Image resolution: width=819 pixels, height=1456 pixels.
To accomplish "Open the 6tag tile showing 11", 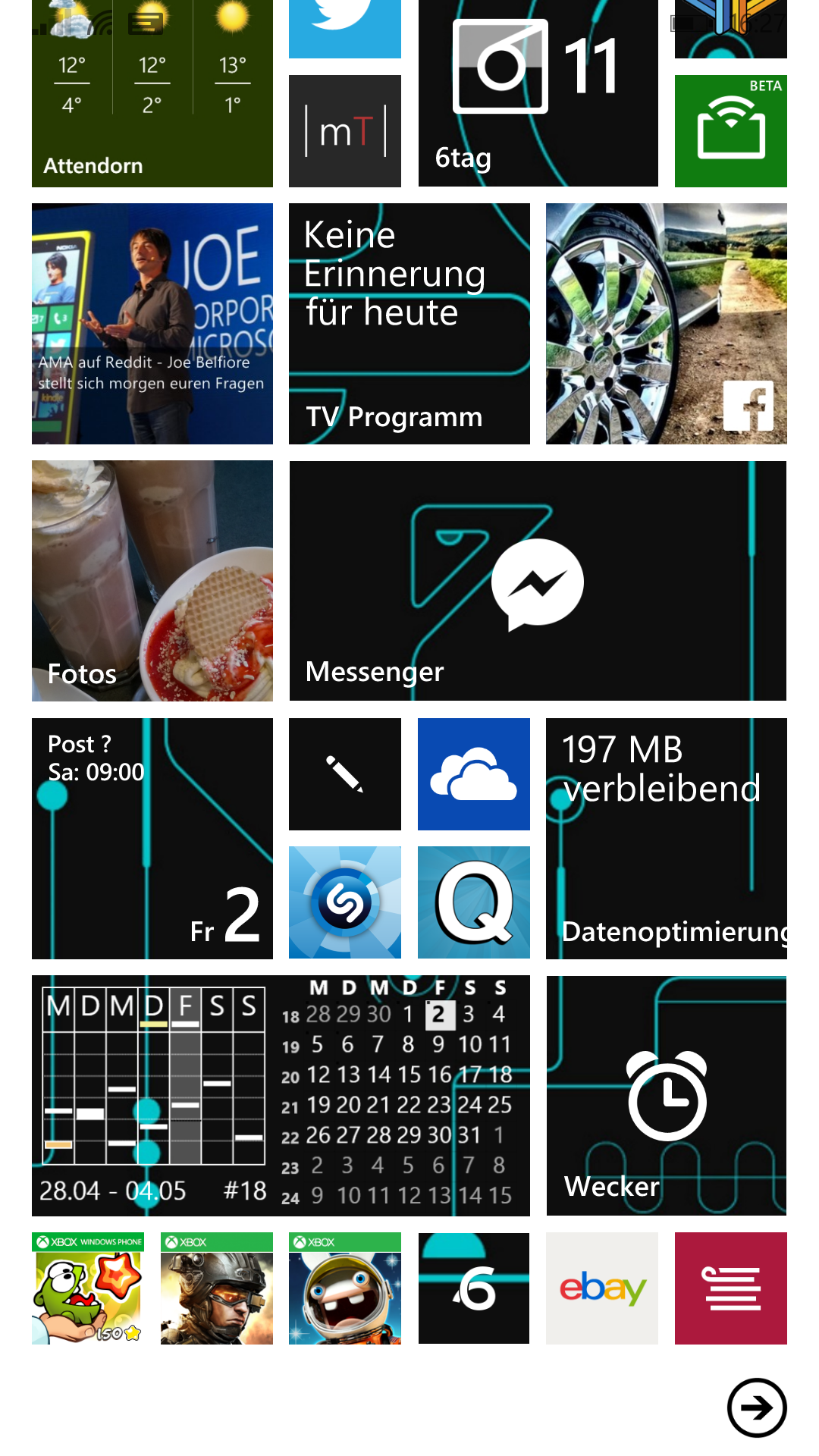I will 538,93.
